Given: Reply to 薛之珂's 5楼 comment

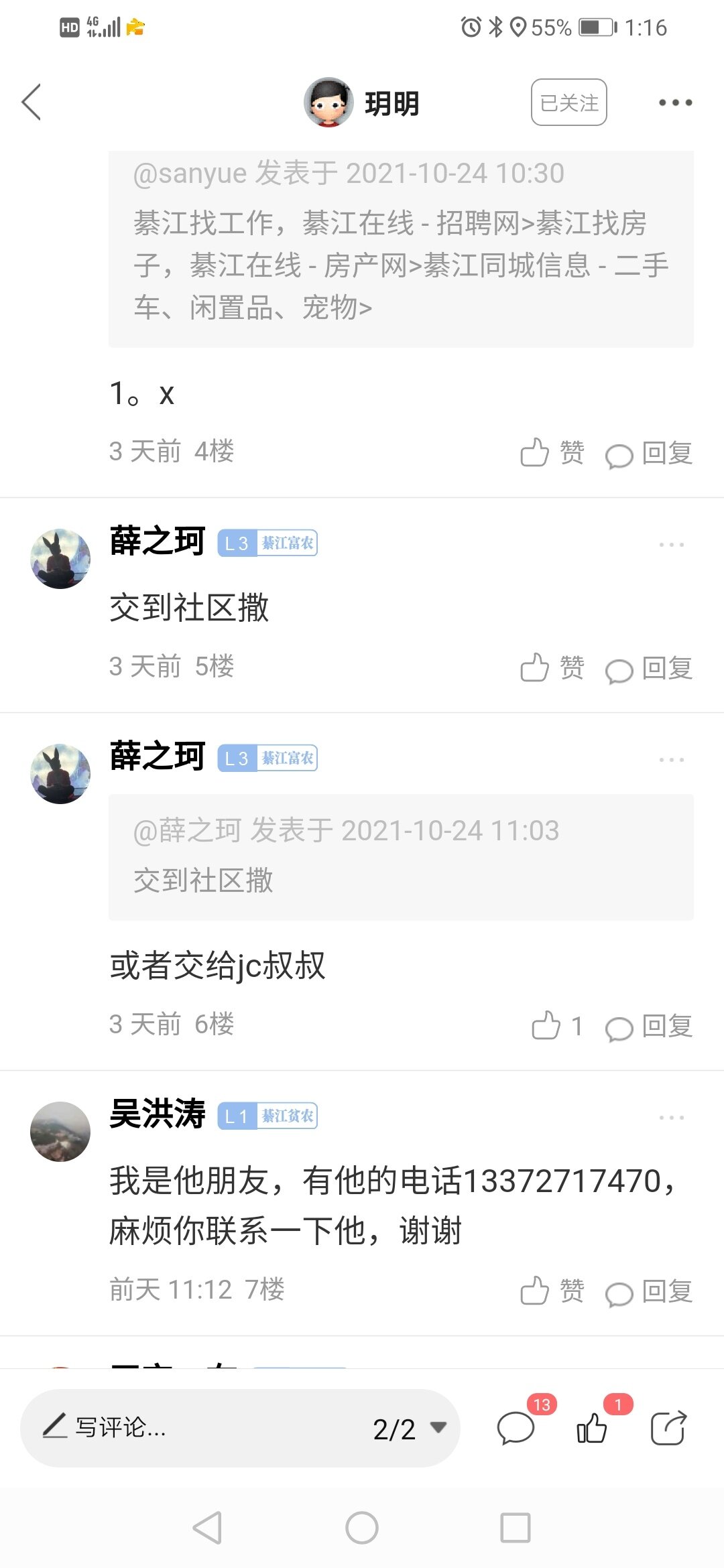Looking at the screenshot, I should pos(649,669).
